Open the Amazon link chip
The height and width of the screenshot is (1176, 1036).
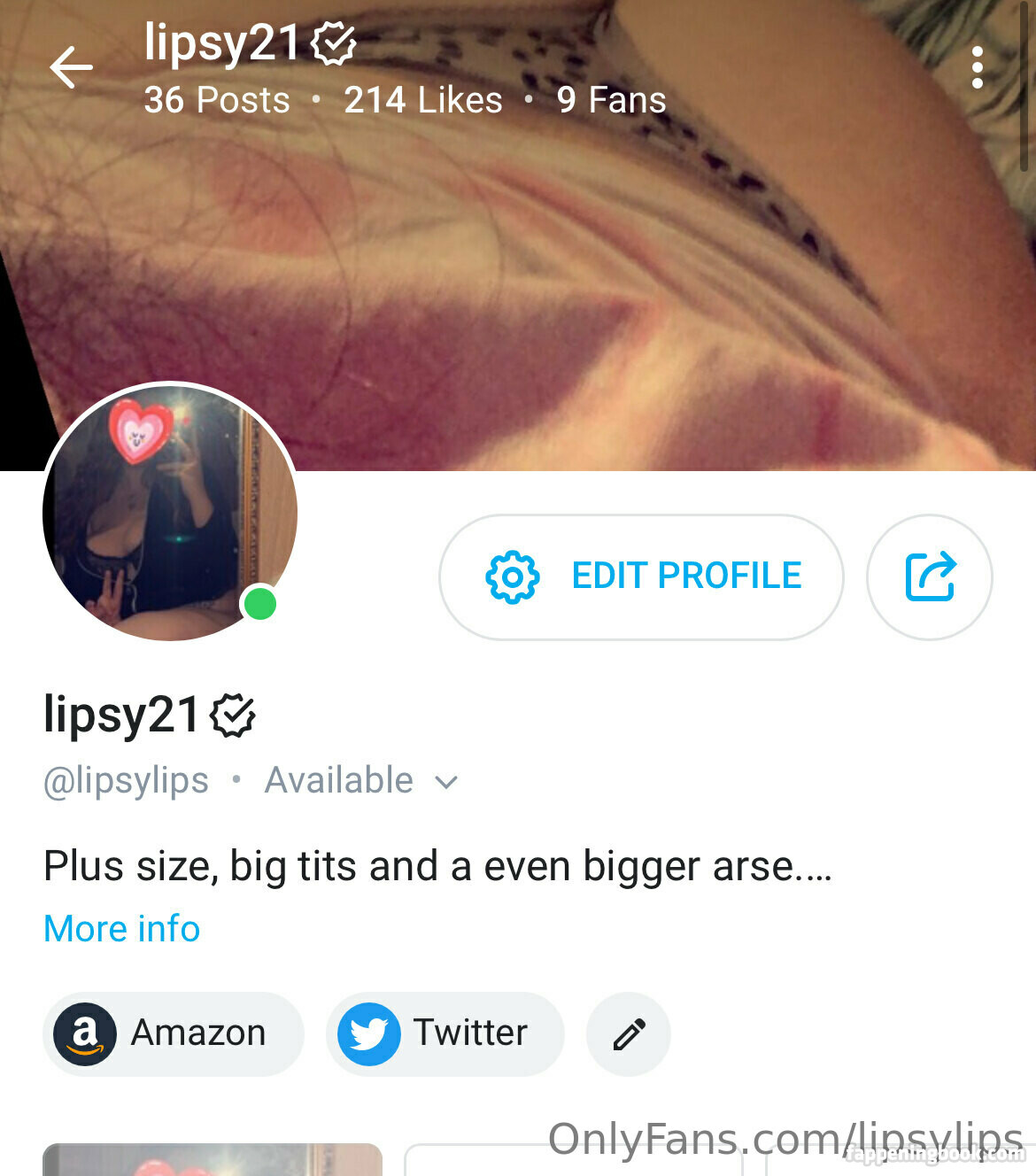[173, 1033]
